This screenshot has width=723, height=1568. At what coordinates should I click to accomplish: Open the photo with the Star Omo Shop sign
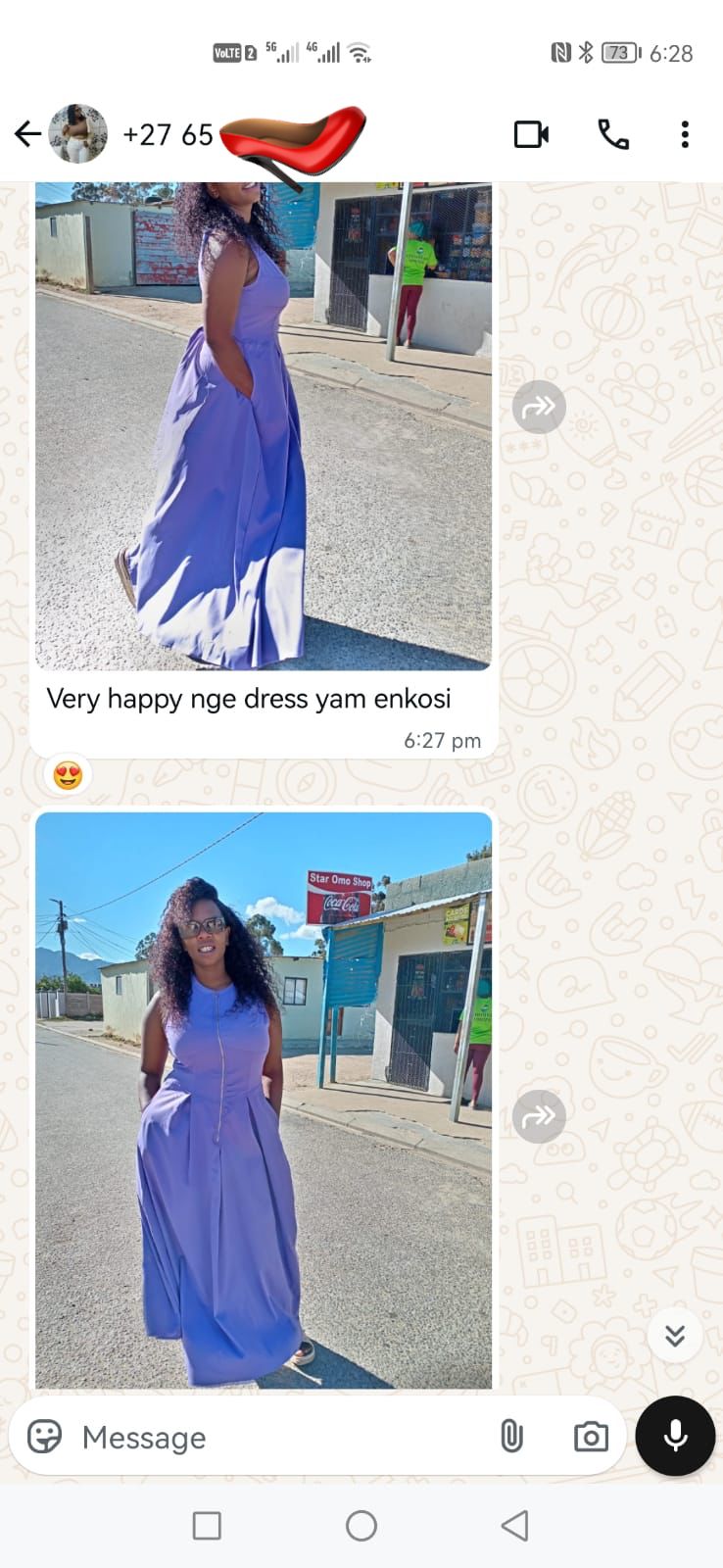[x=263, y=1098]
